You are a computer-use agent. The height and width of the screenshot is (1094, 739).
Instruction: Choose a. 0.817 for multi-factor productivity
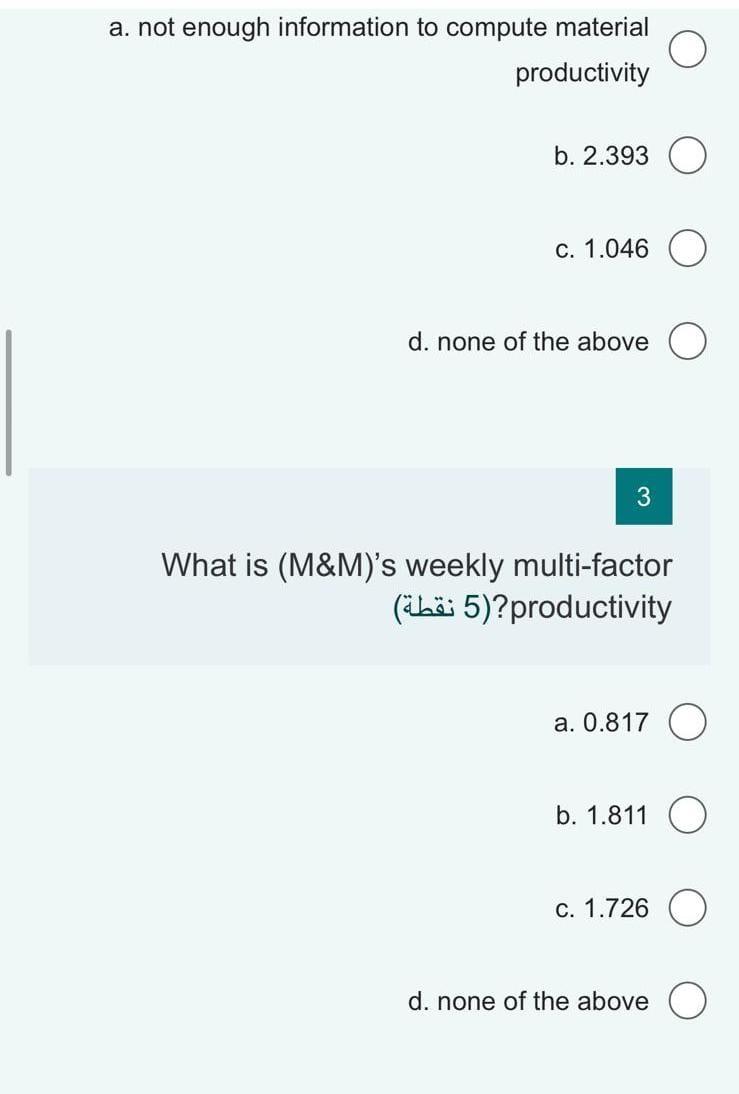click(689, 722)
